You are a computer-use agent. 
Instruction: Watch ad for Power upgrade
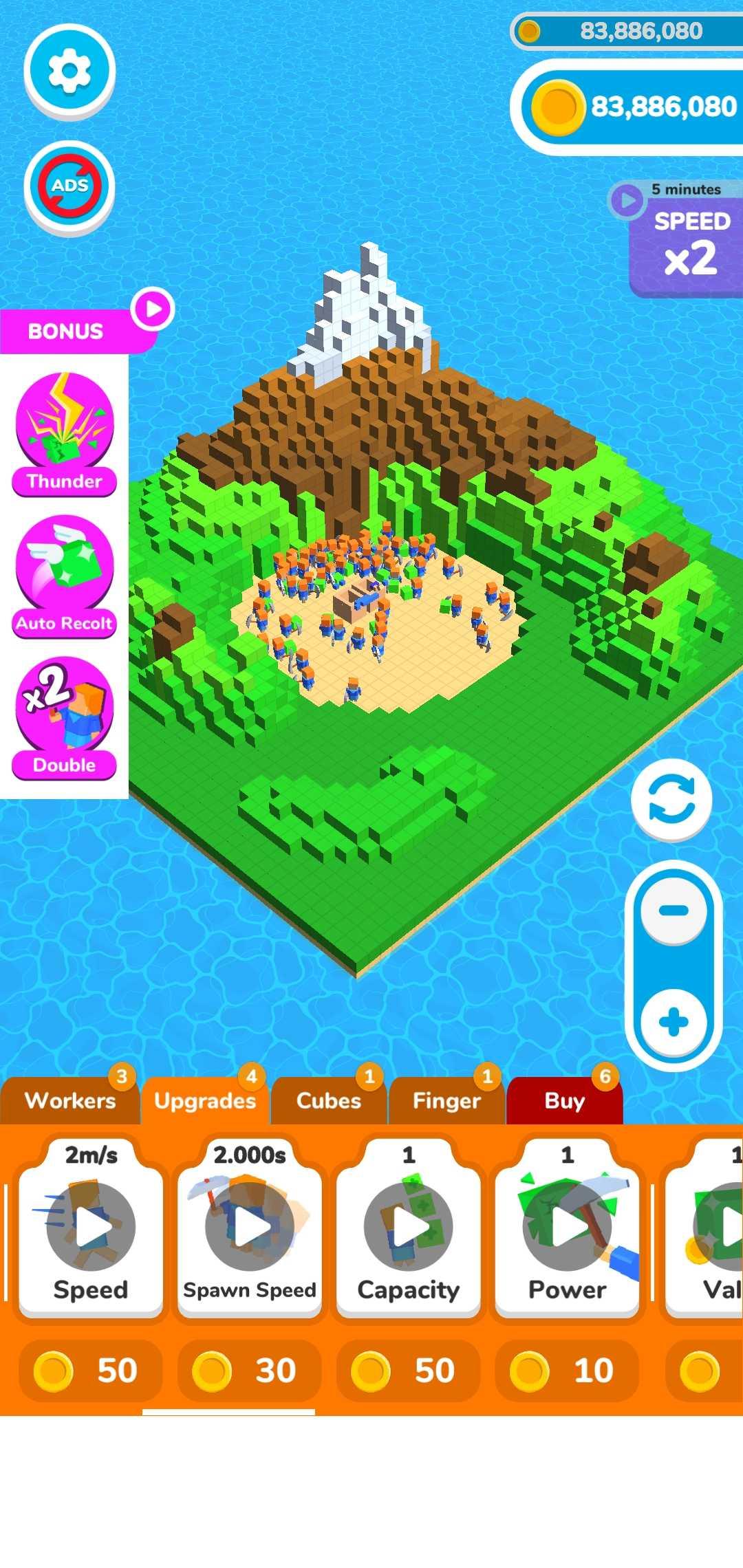pyautogui.click(x=568, y=1226)
